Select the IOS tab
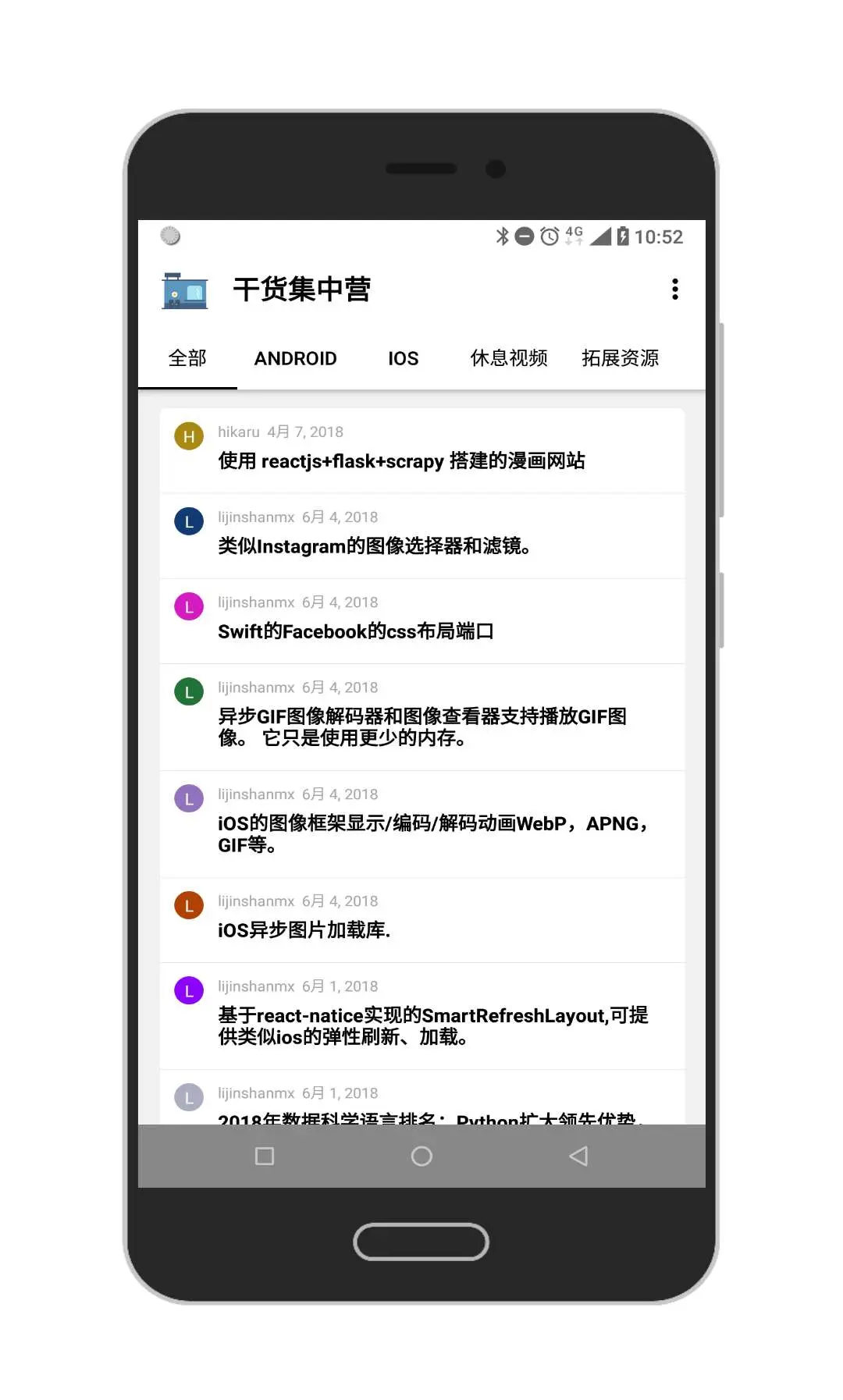Screen dimensions: 843x1400 coord(403,358)
